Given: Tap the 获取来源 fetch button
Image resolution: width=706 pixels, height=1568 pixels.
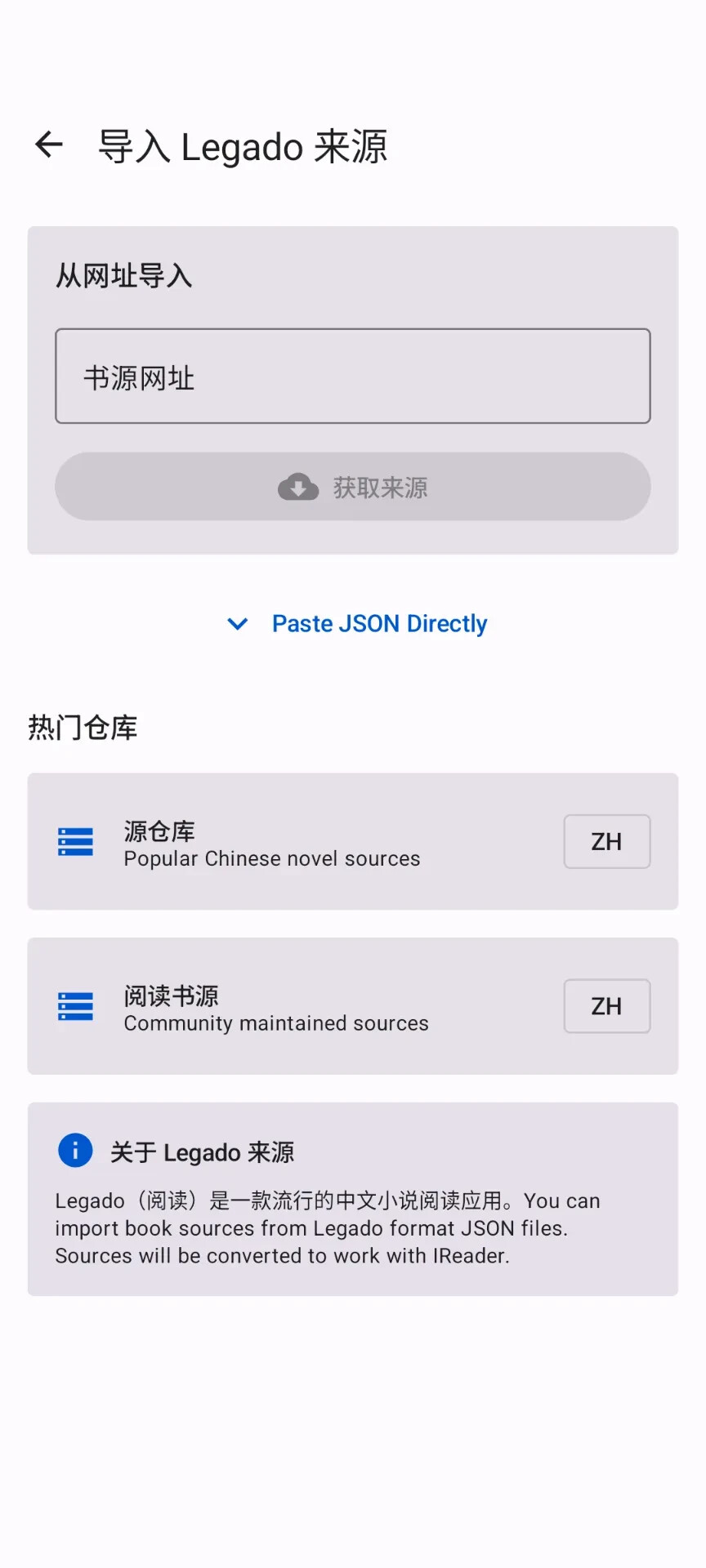Looking at the screenshot, I should point(353,487).
